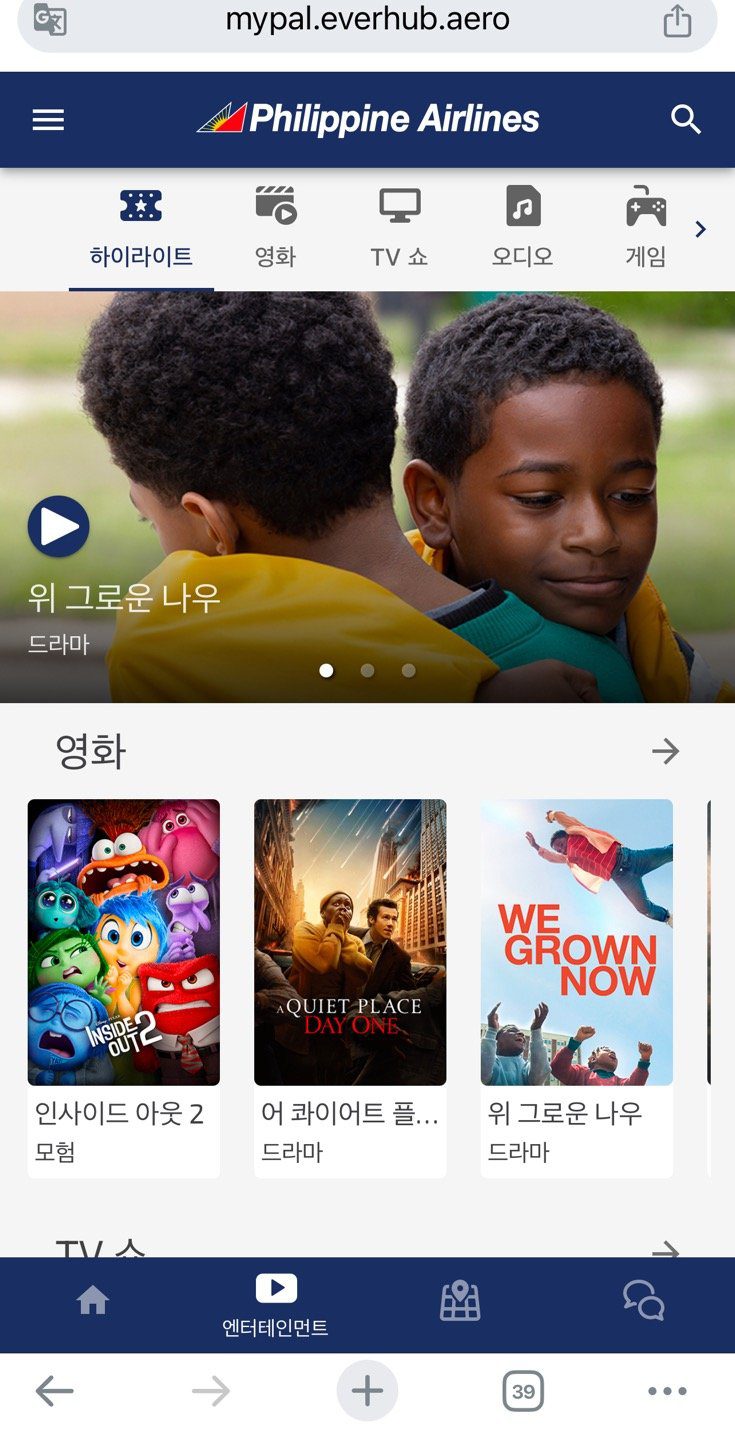Show more categories with the right chevron
Screen dimensions: 735x1440
click(x=701, y=229)
